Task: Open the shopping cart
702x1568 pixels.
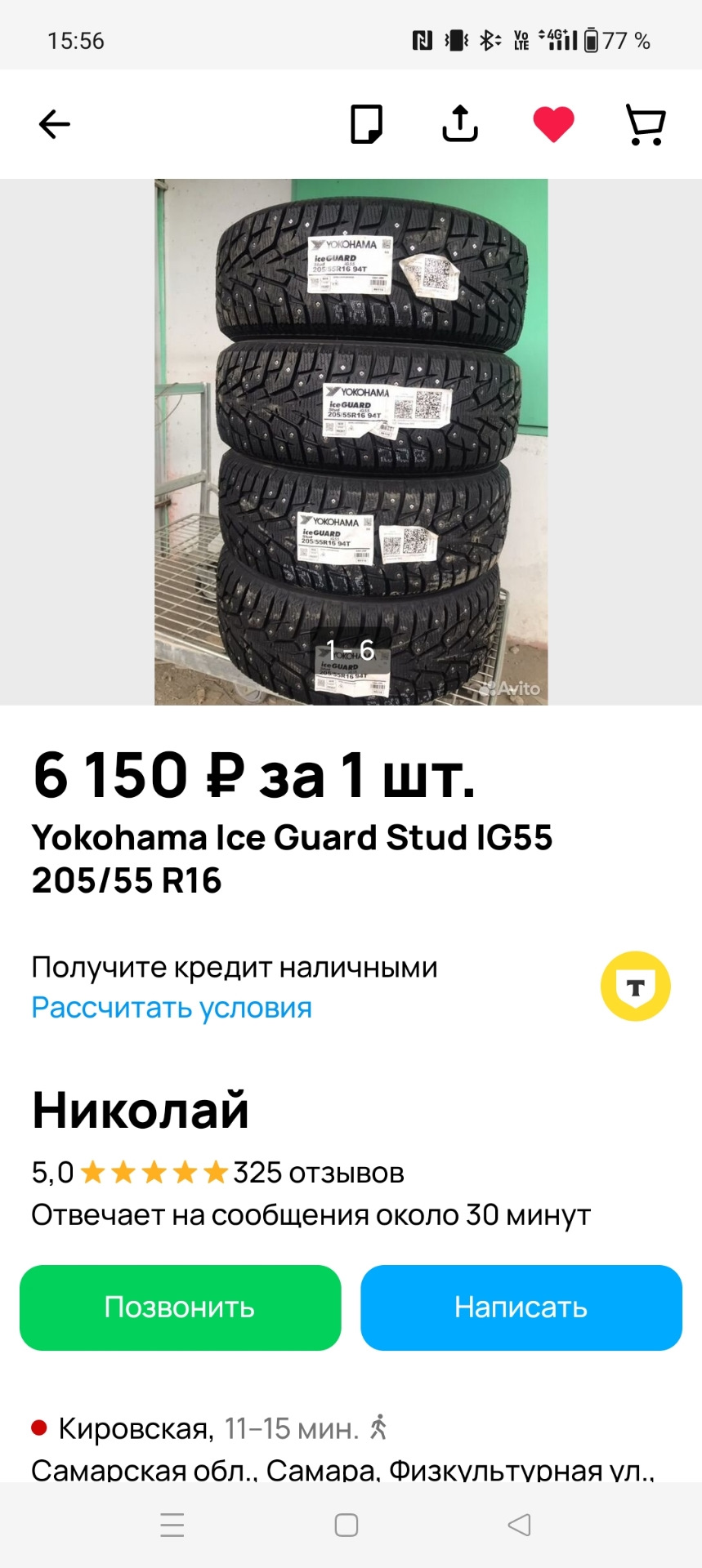Action: click(646, 125)
